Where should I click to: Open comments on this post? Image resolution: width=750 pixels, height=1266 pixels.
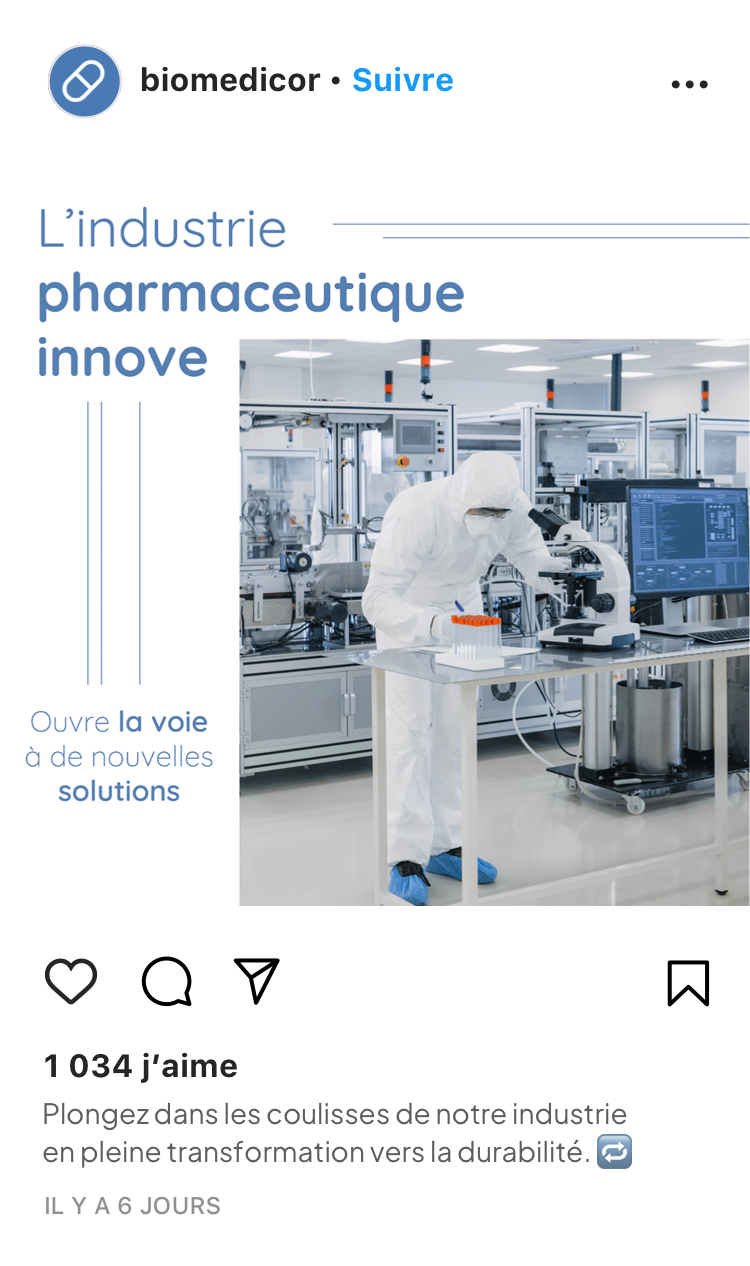click(x=166, y=981)
